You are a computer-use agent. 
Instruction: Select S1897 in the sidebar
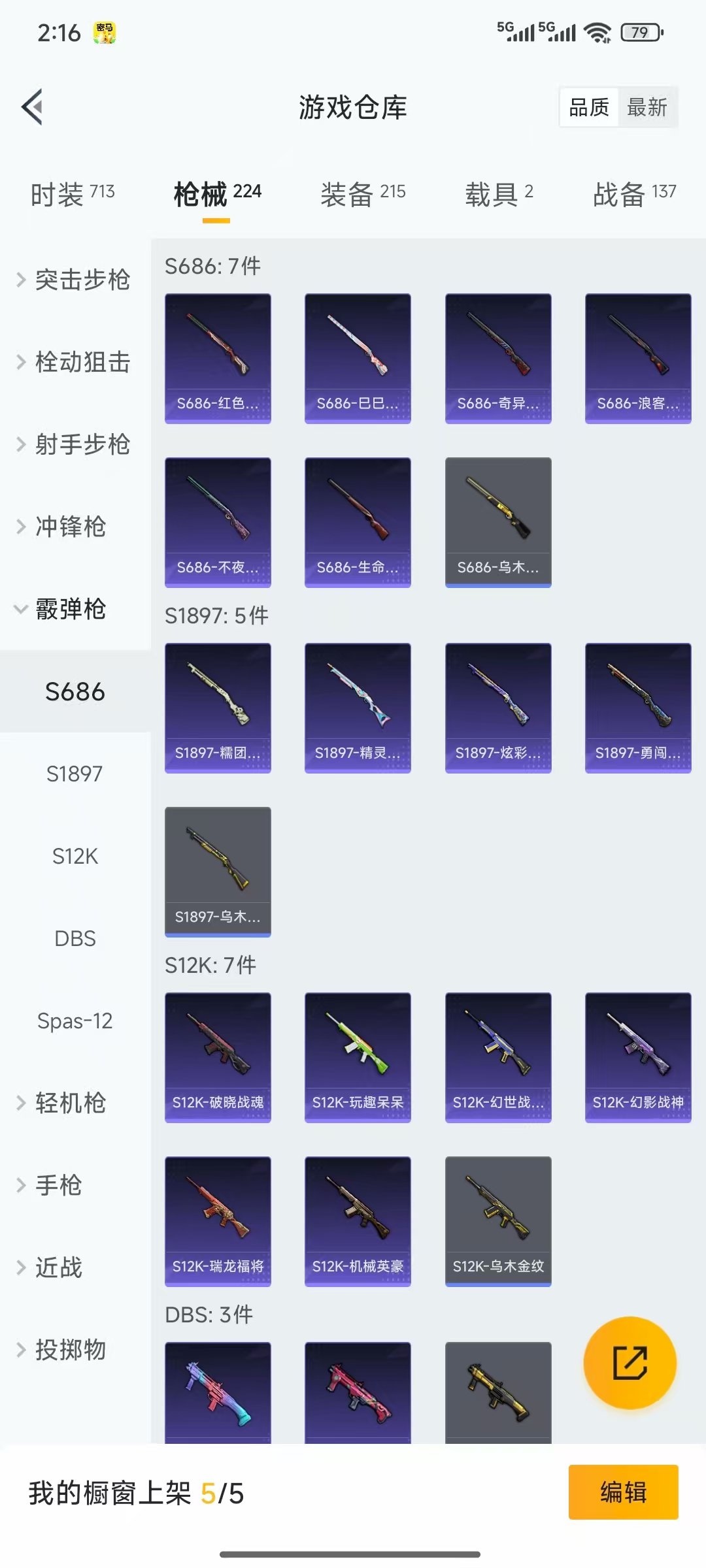75,774
